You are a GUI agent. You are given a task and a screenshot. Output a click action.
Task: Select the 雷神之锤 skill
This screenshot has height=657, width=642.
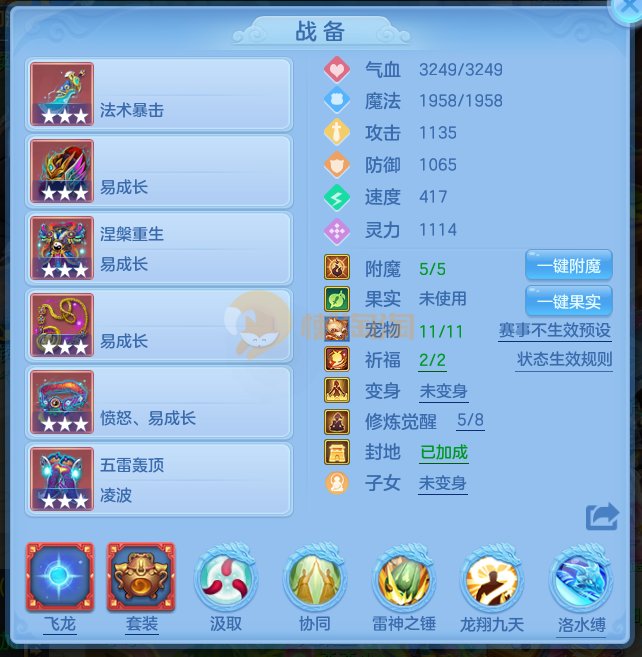(404, 580)
